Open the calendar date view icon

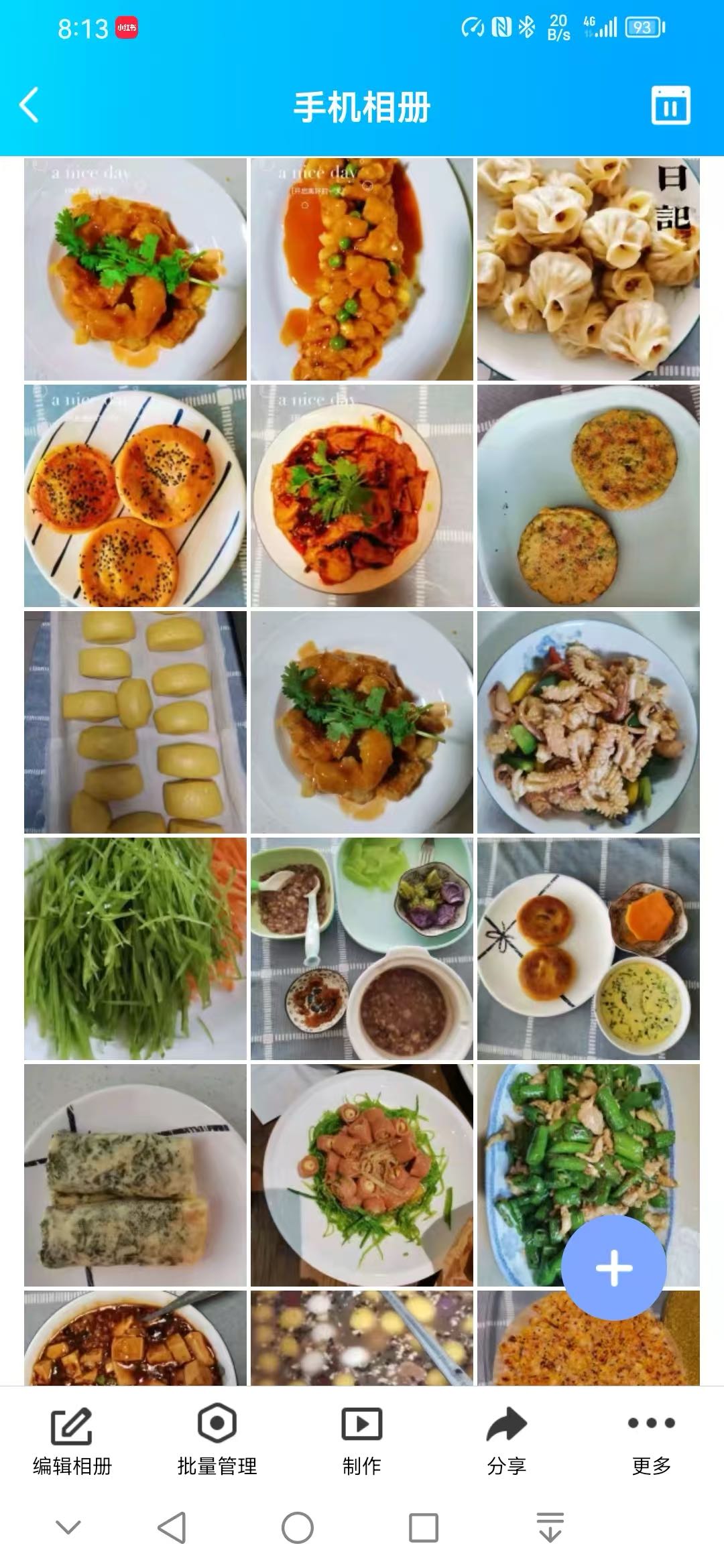coord(670,106)
